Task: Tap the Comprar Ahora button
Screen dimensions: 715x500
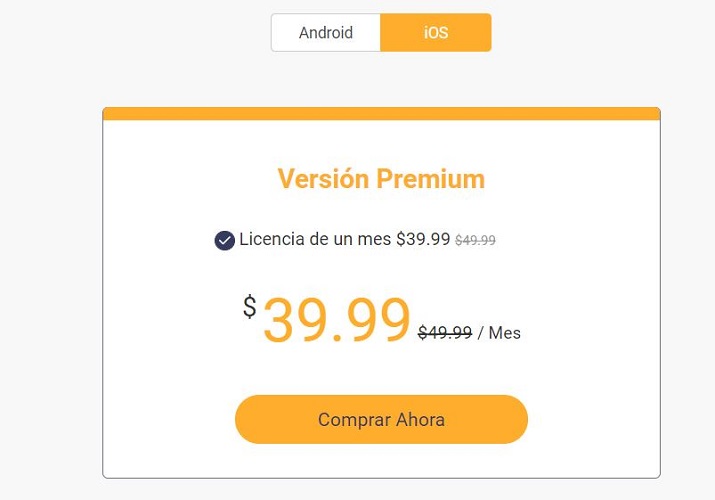Action: pyautogui.click(x=381, y=419)
